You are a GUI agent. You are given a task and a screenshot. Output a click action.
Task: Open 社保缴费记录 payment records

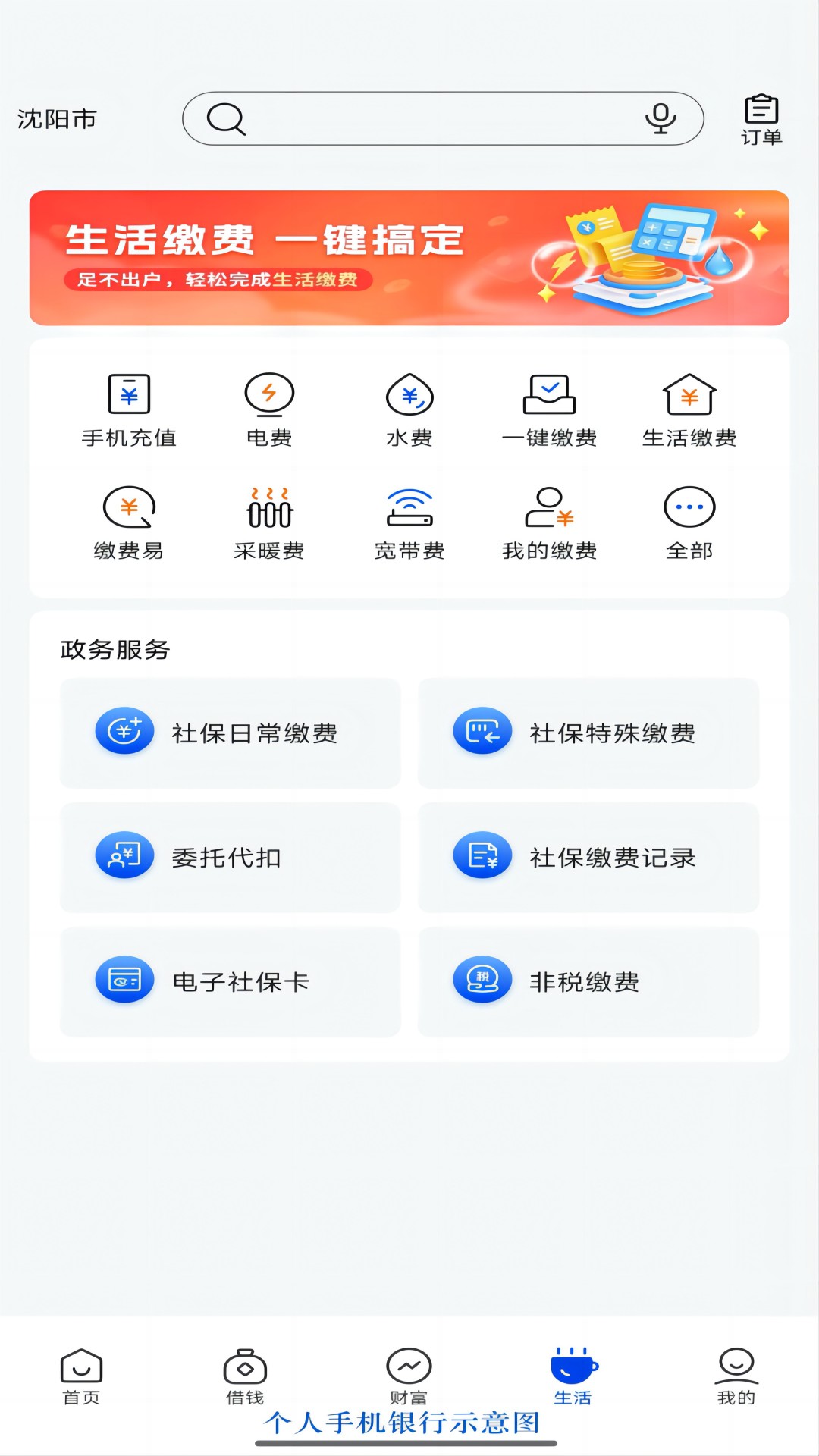point(589,858)
